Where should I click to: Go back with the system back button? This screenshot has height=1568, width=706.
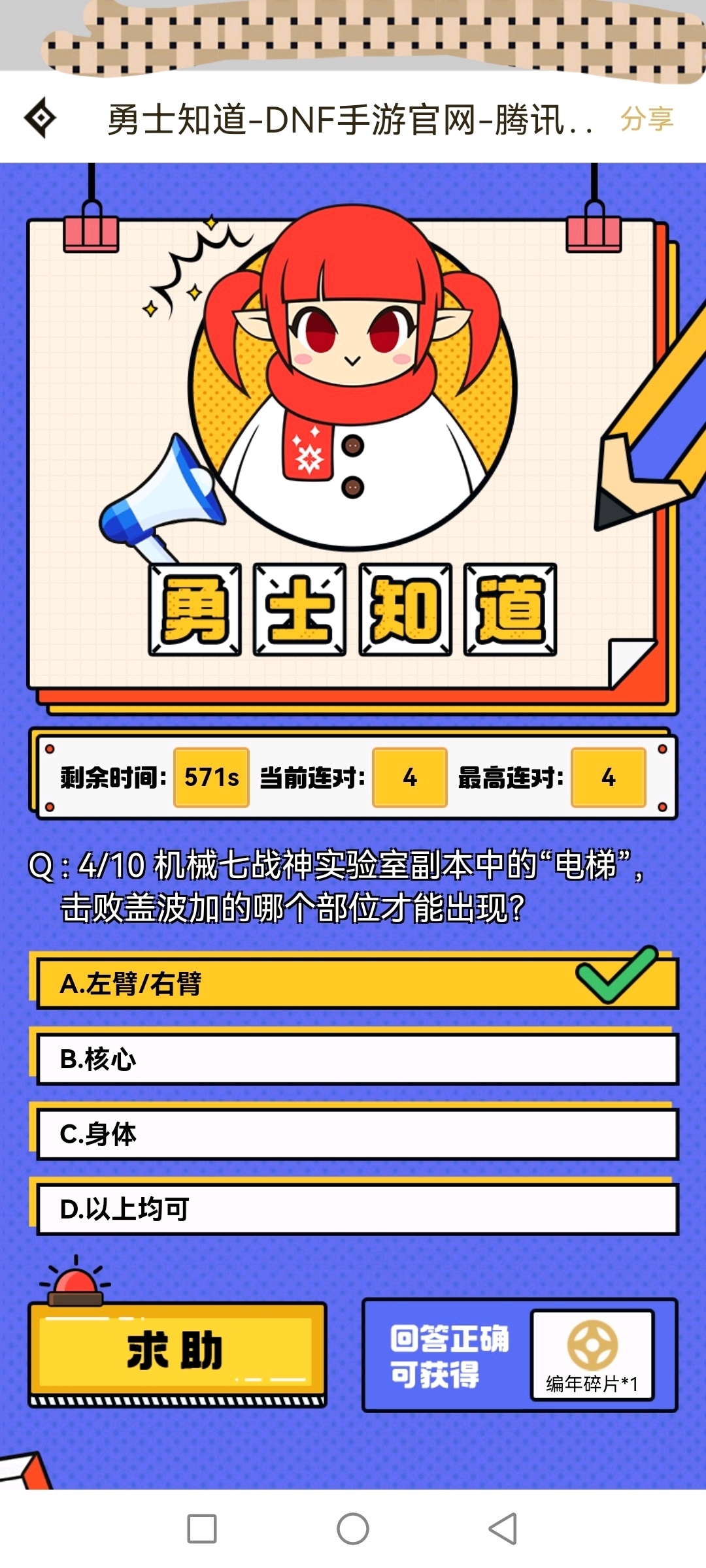(x=503, y=1529)
